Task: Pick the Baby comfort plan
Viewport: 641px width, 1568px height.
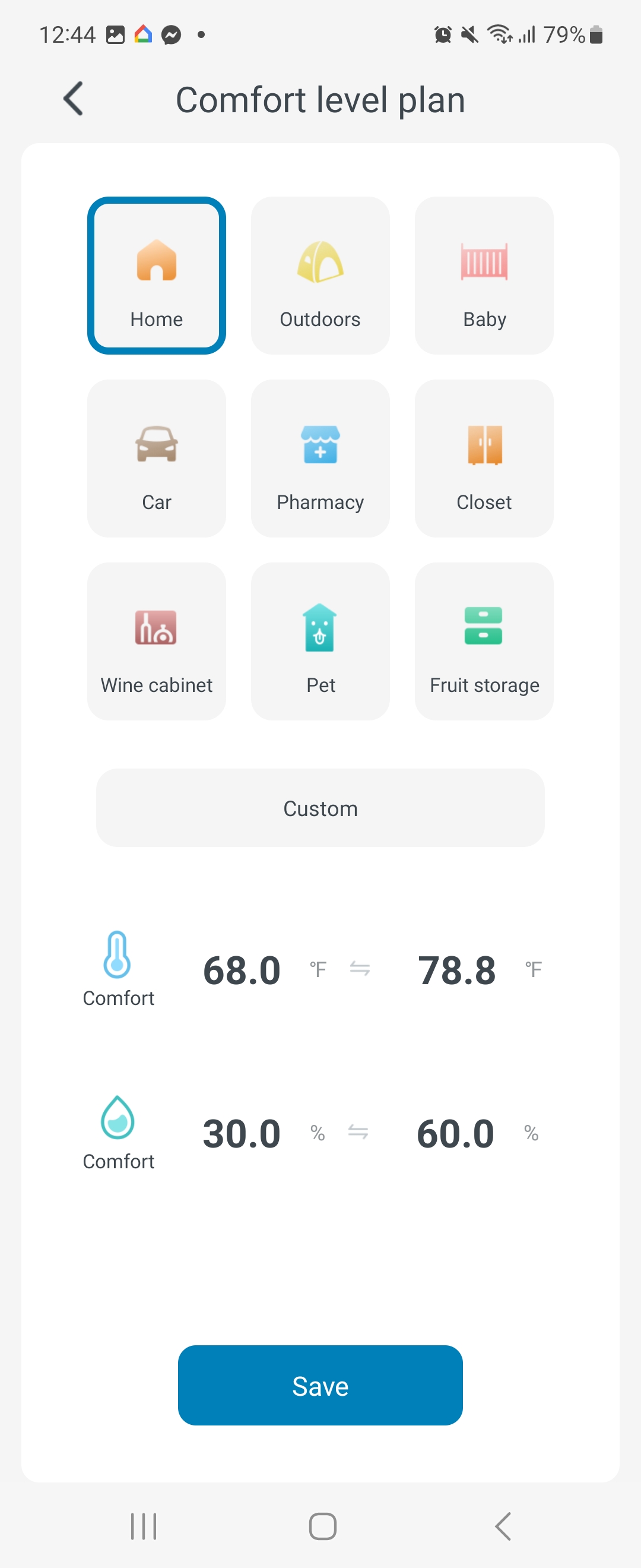Action: [x=484, y=276]
